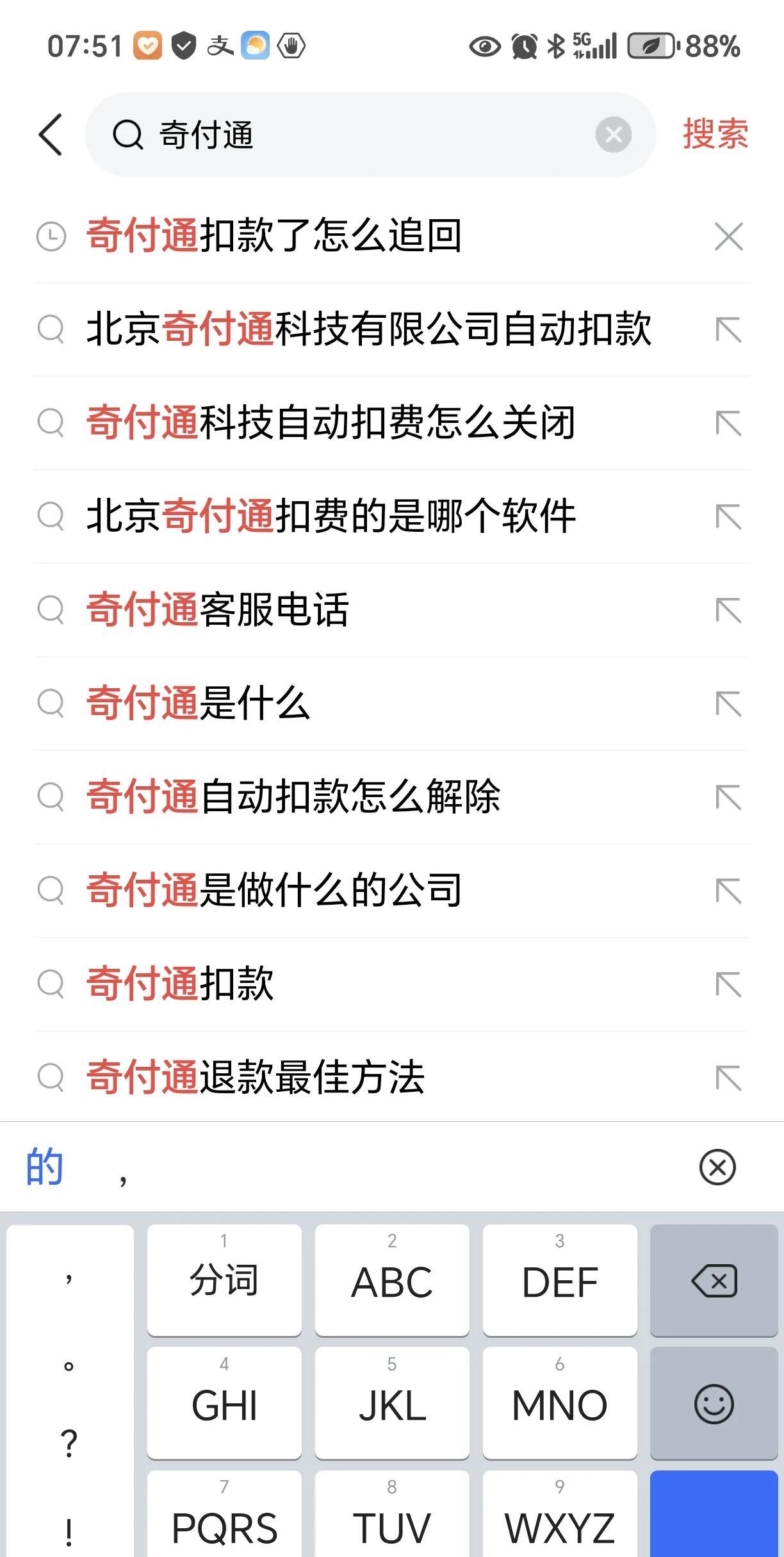The image size is (784, 1557).
Task: Insert 奇付通扣款 into search box via arrow
Action: click(x=728, y=984)
